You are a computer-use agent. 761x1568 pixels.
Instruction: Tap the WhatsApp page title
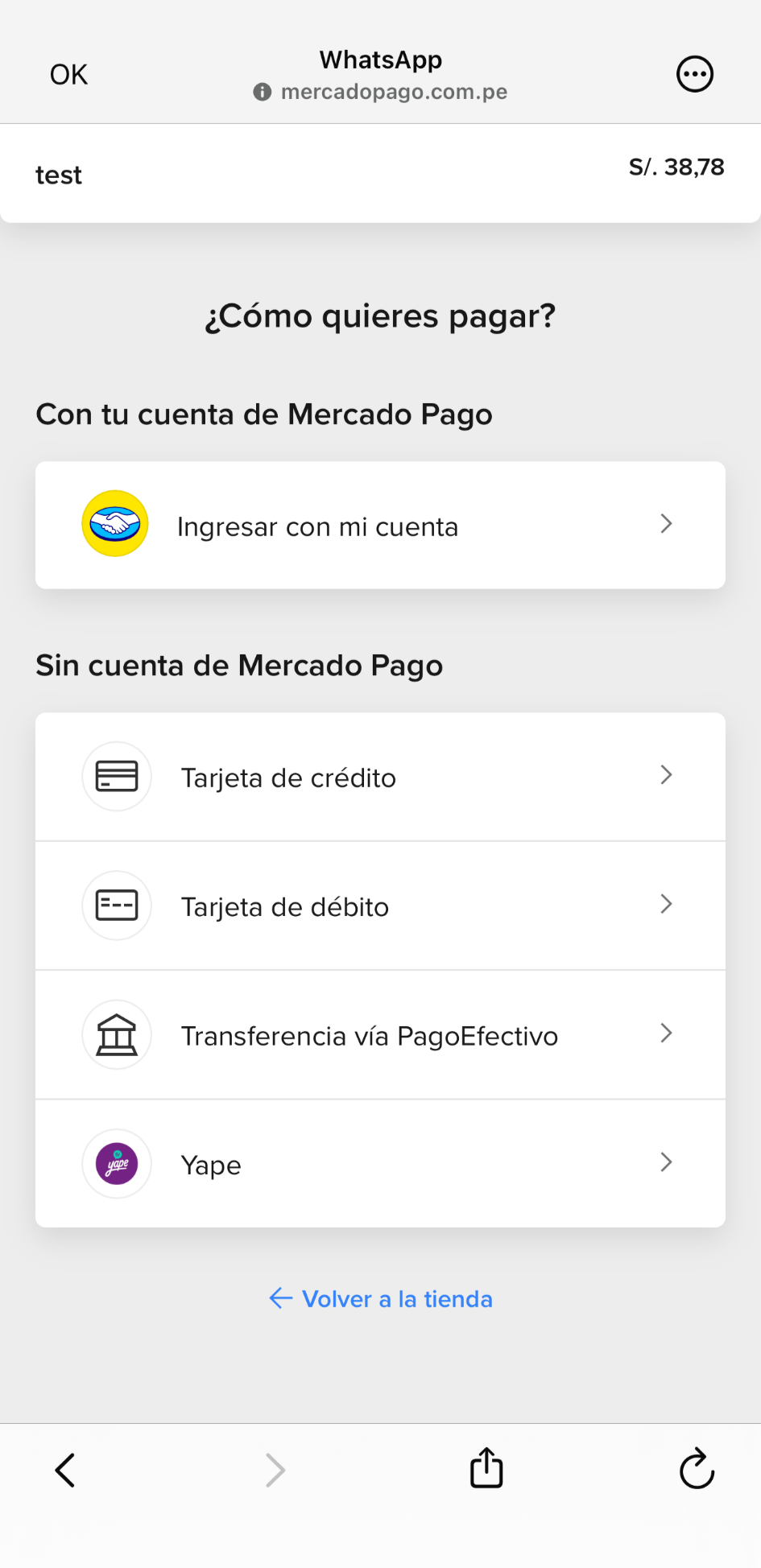[x=379, y=60]
